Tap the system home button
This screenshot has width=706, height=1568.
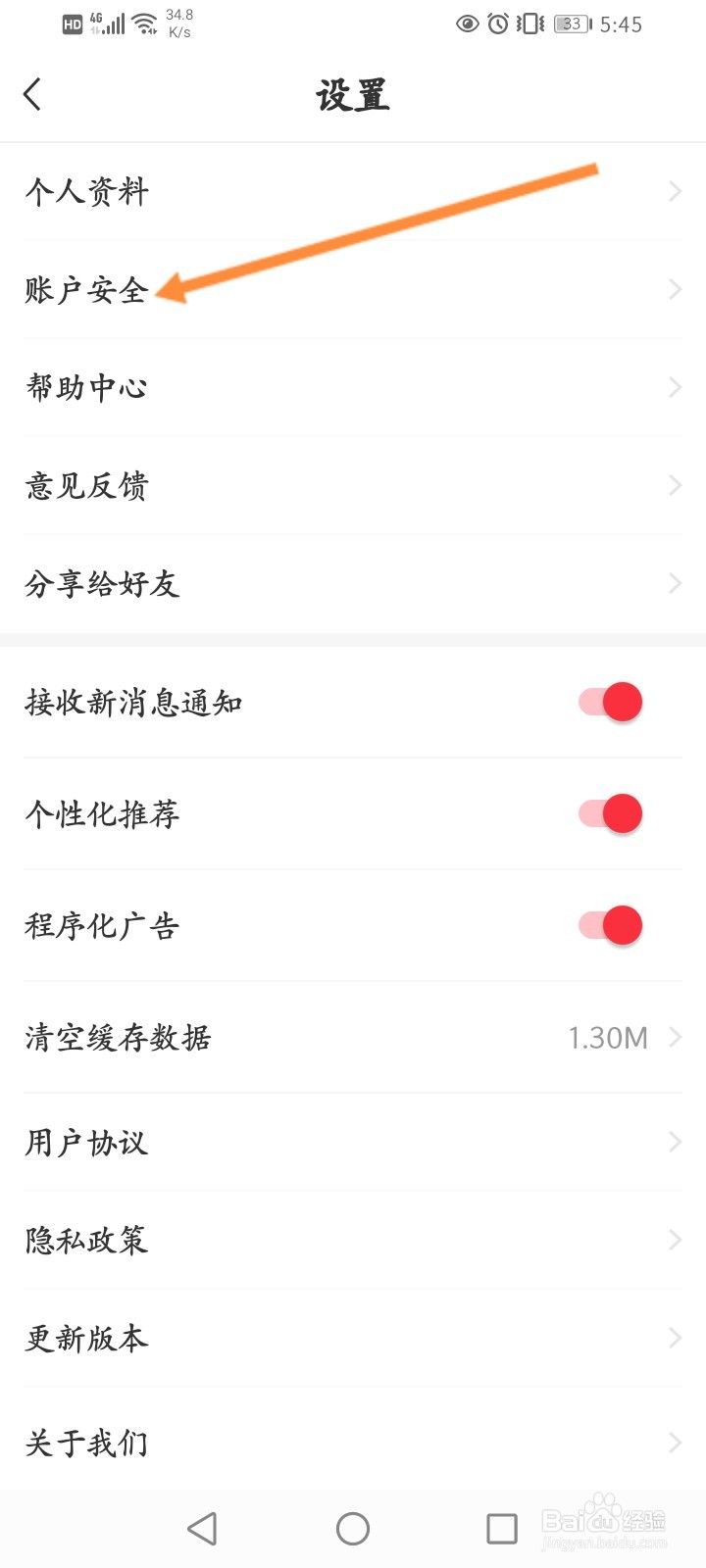[353, 1529]
